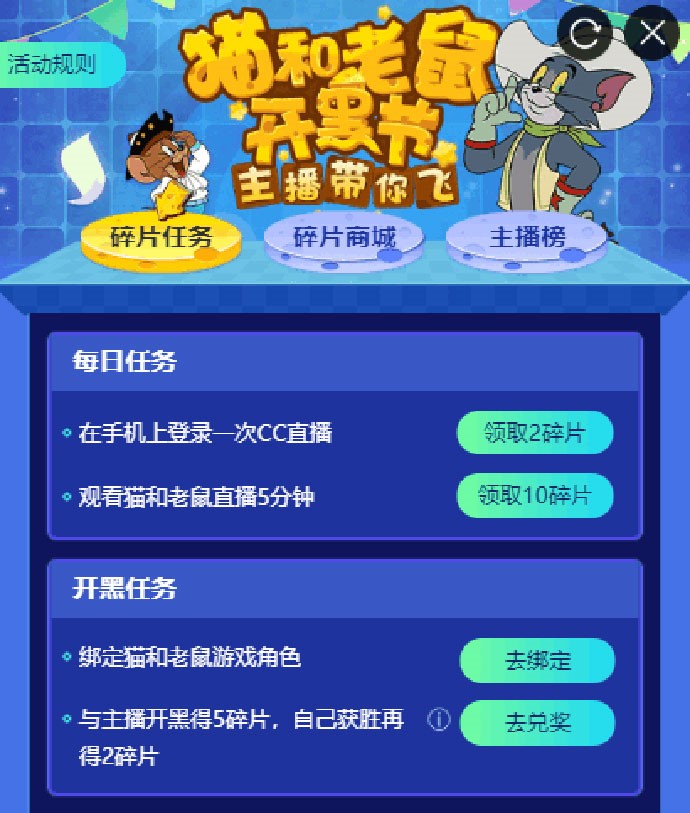The image size is (690, 813).
Task: Tap 去兑奖 to redeem reward
Action: click(537, 722)
